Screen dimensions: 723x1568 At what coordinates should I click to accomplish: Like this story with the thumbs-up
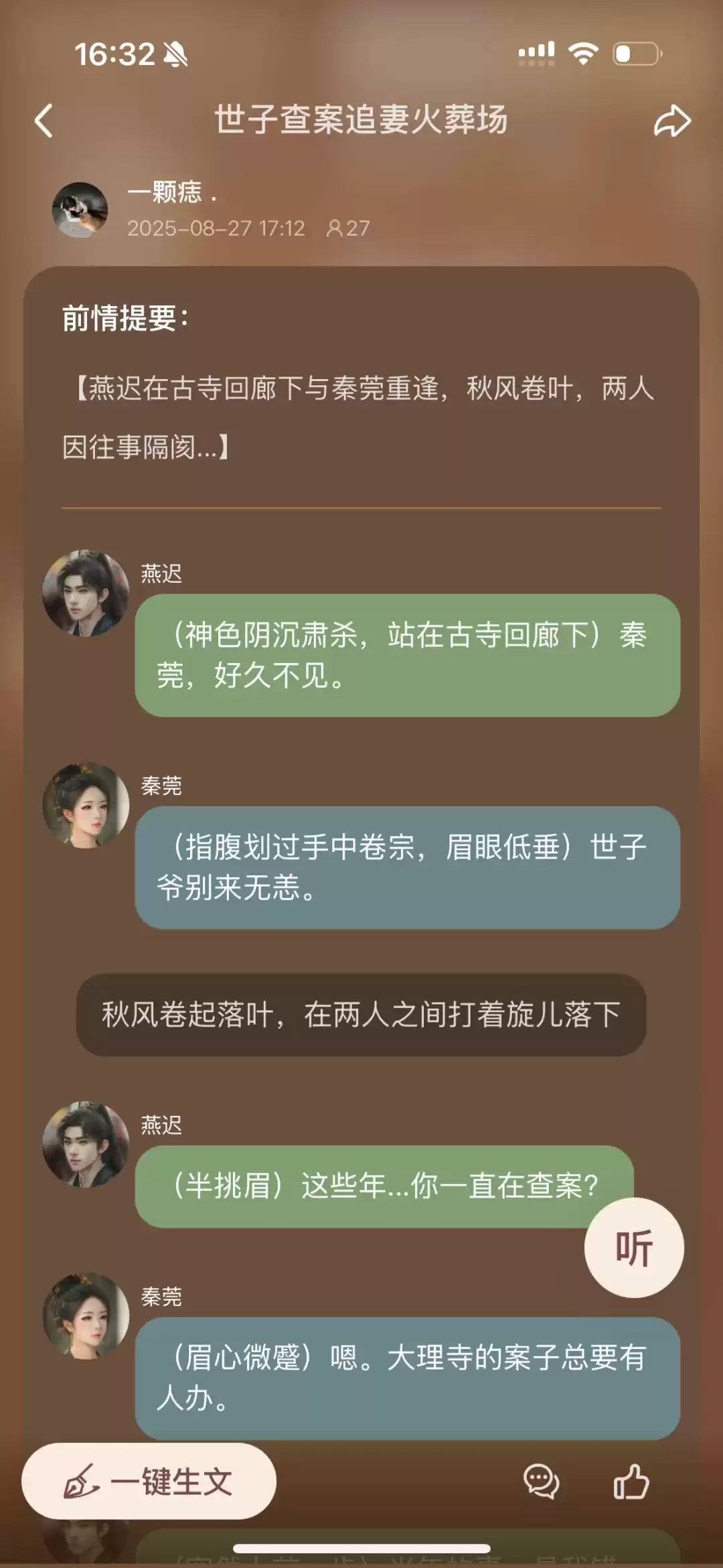point(631,1481)
